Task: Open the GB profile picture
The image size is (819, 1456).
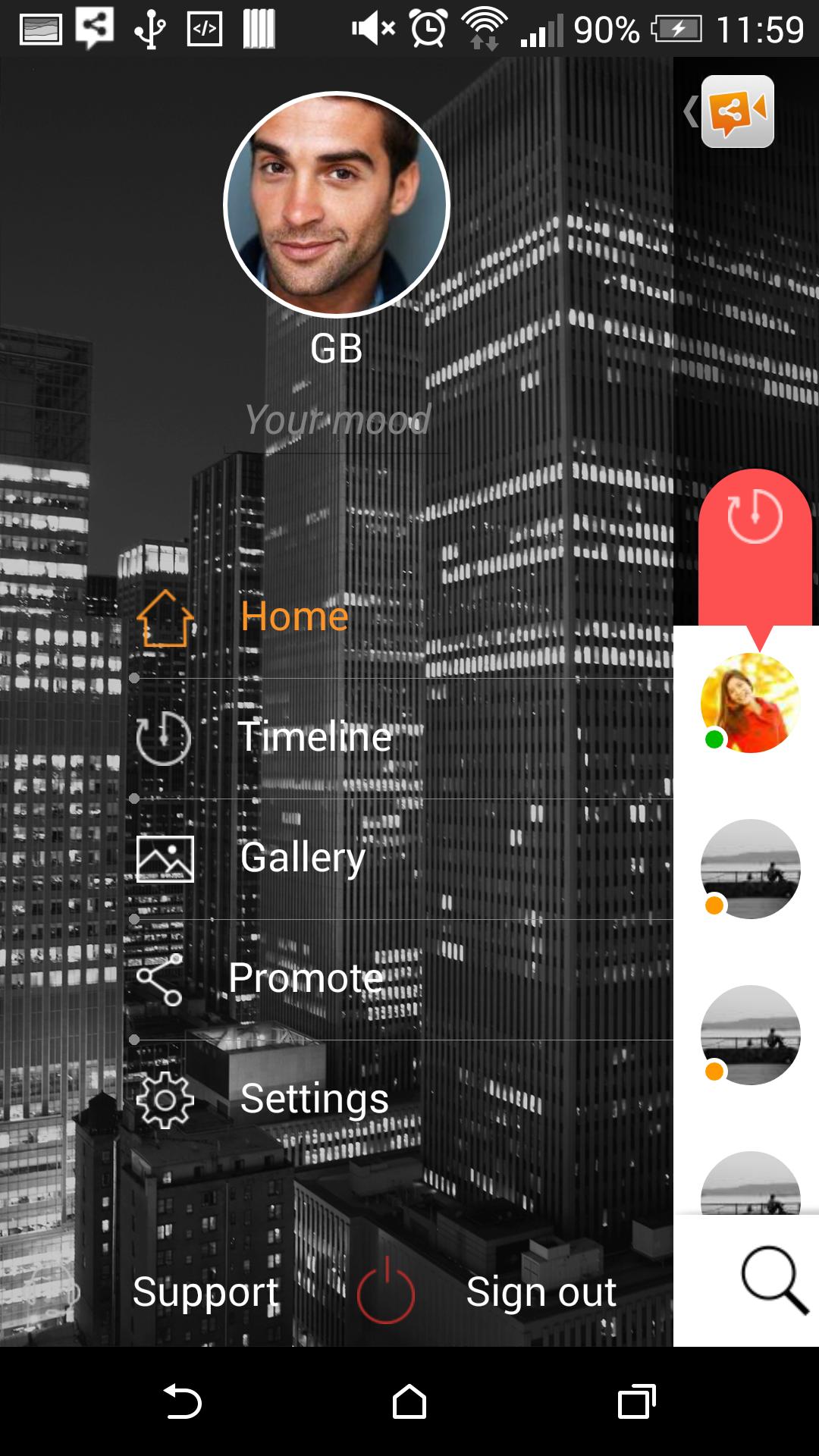Action: [337, 205]
